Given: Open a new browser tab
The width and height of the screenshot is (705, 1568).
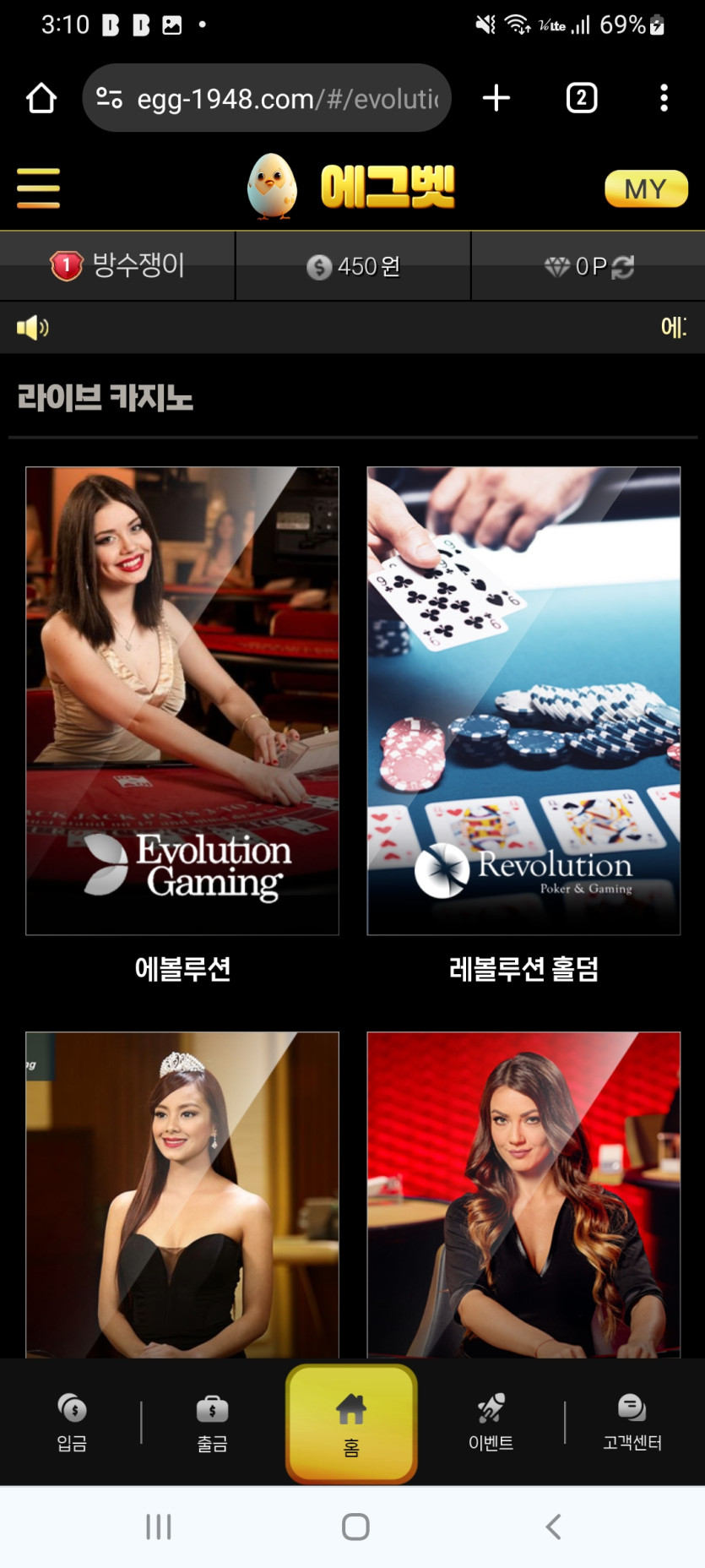Looking at the screenshot, I should tap(496, 98).
